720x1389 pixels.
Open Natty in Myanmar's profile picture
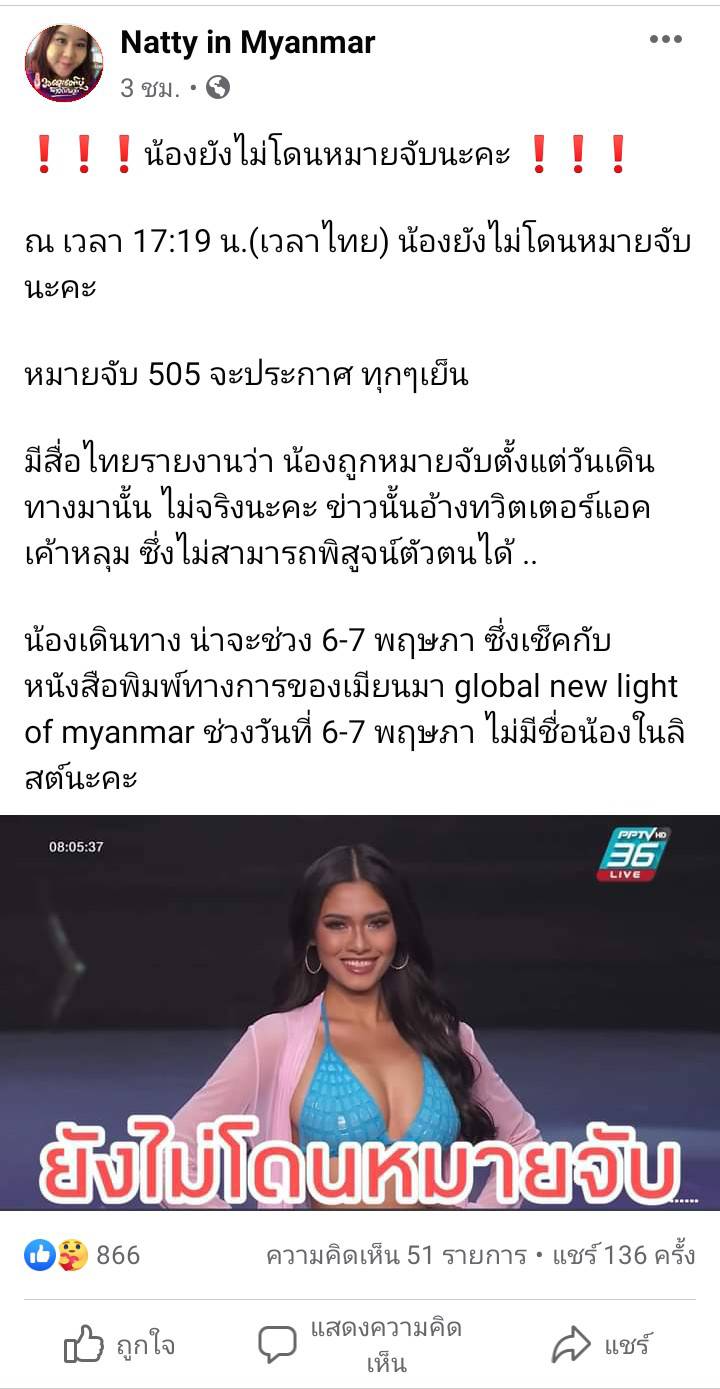(x=63, y=63)
